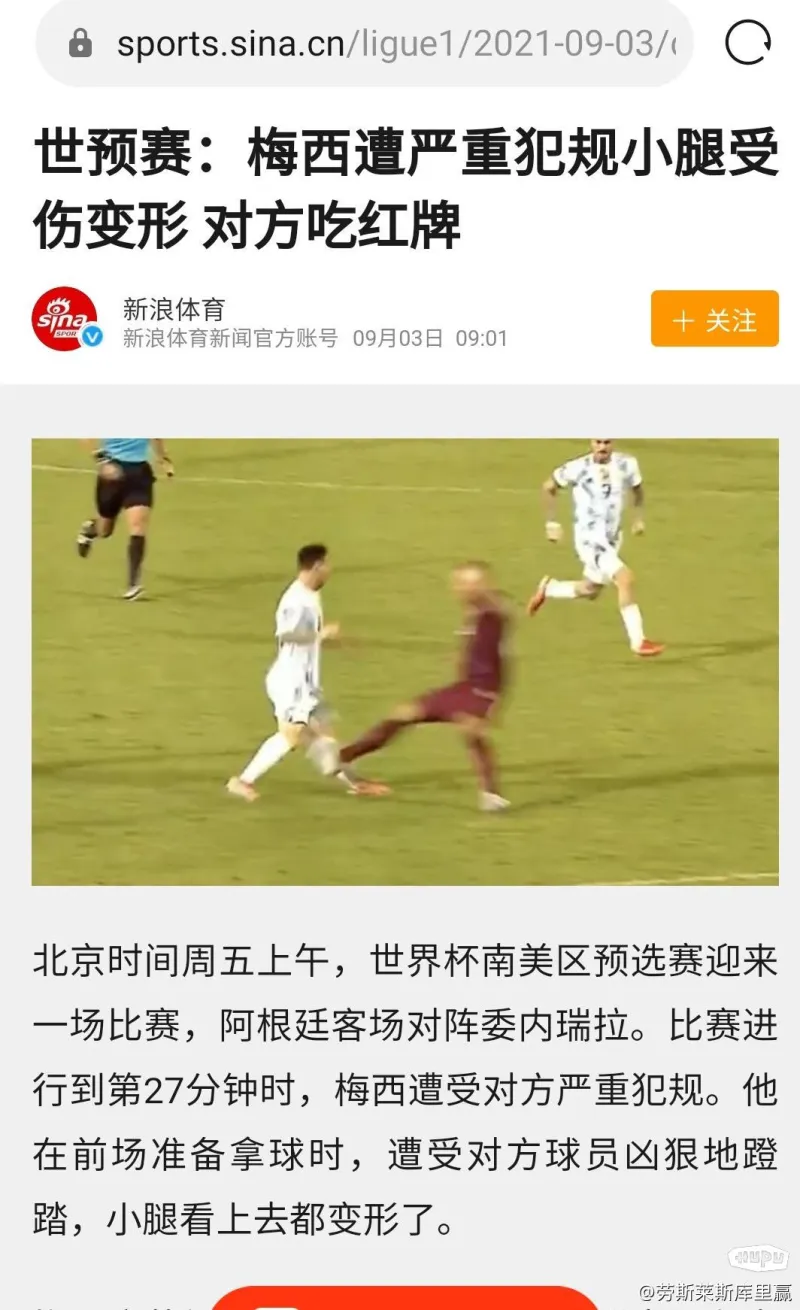
Task: Open the article's match photo
Action: click(405, 661)
